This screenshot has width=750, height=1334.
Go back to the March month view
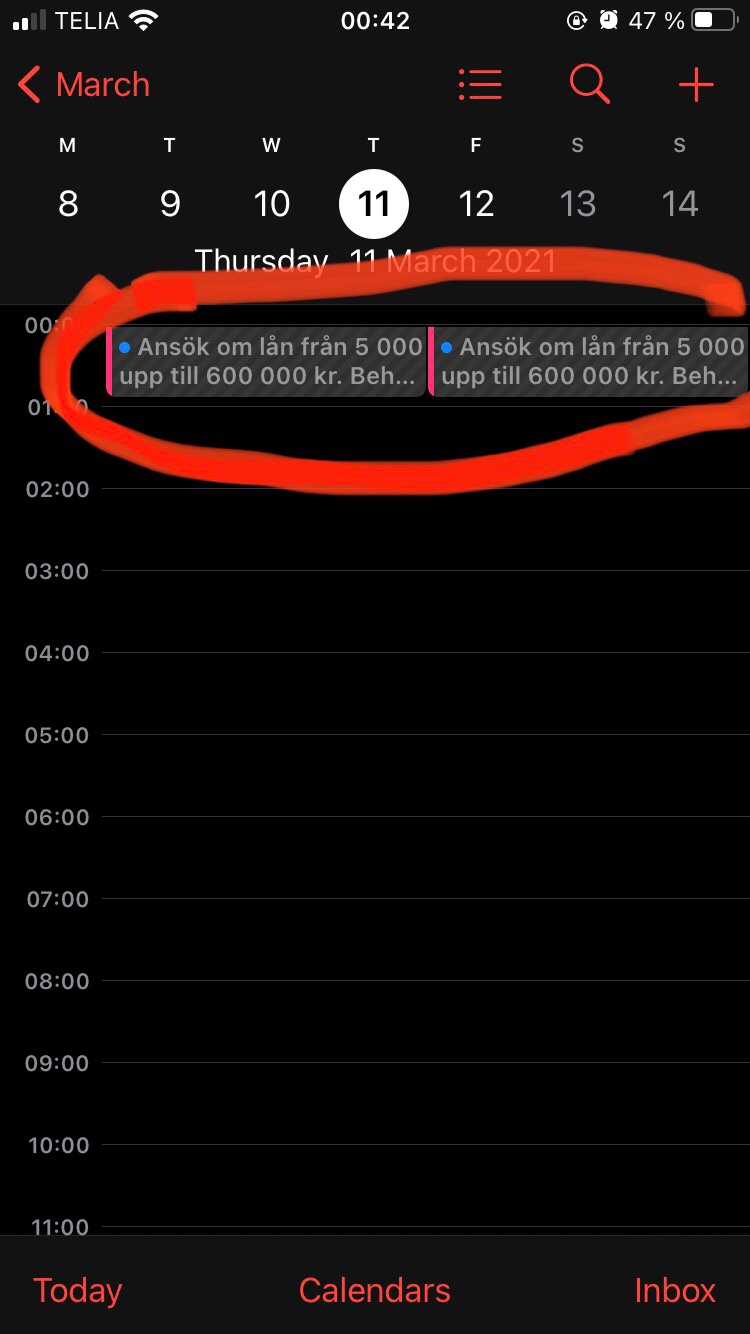click(x=84, y=85)
